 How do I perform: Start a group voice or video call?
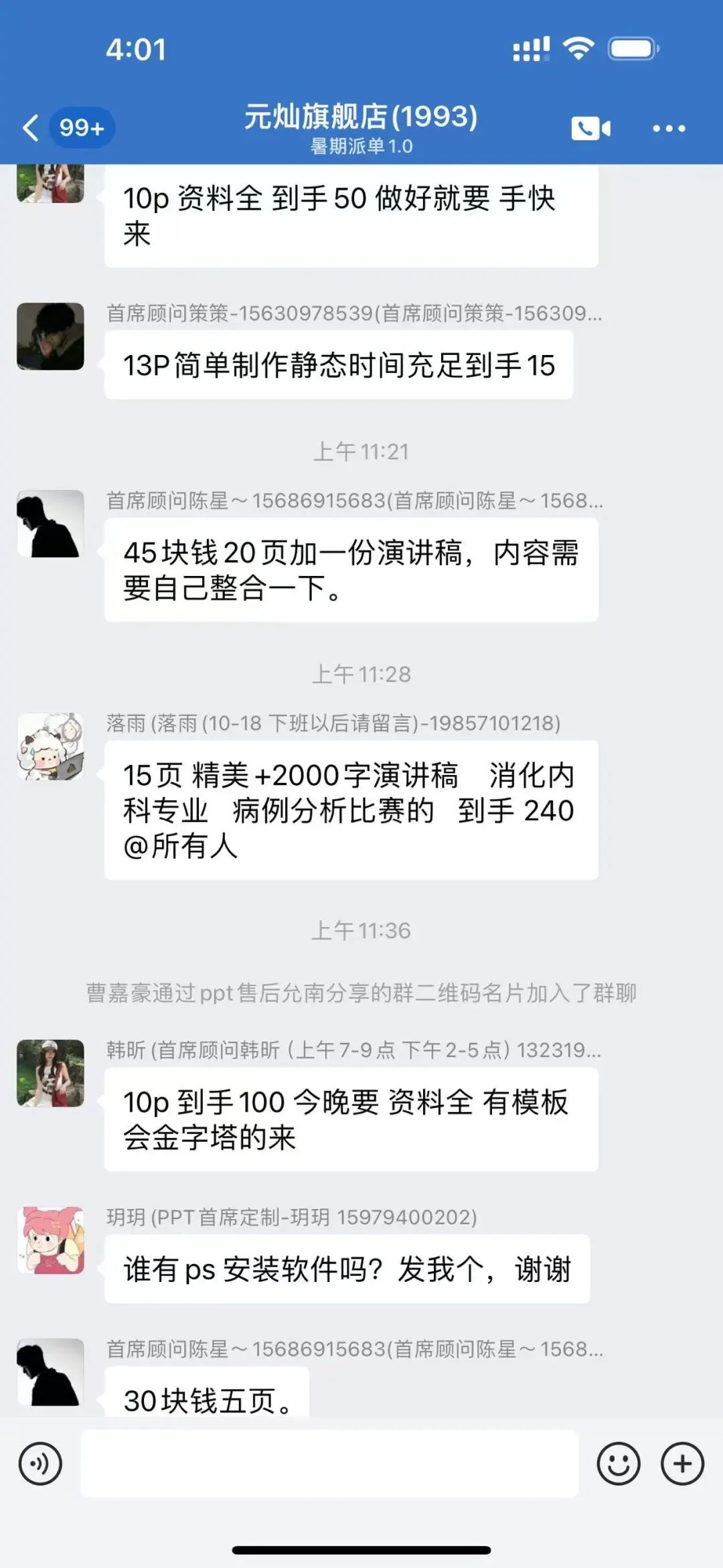(x=590, y=128)
